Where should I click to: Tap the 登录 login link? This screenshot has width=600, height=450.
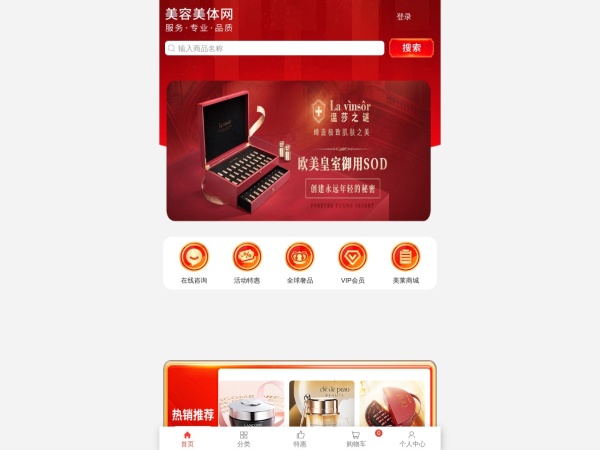click(403, 17)
